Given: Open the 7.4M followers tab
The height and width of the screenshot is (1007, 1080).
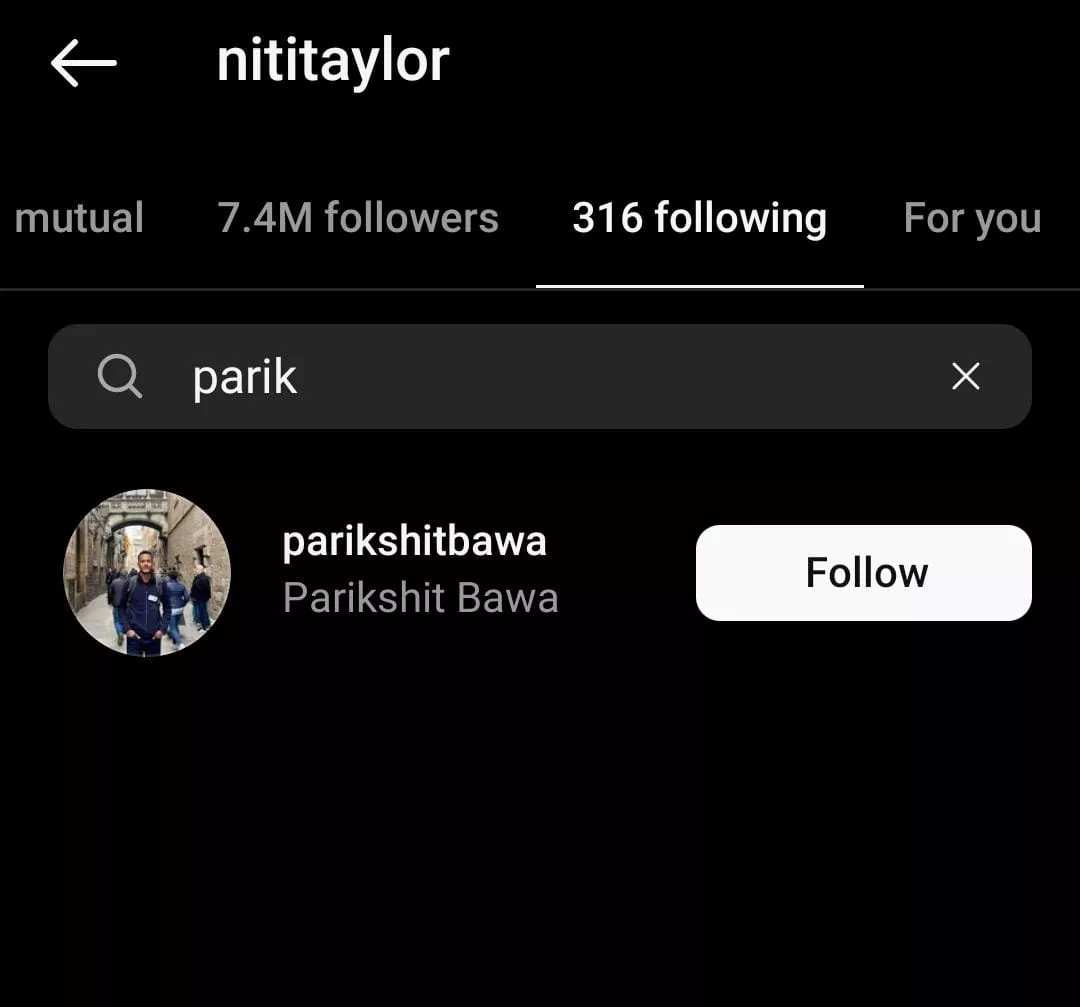Looking at the screenshot, I should pos(358,218).
